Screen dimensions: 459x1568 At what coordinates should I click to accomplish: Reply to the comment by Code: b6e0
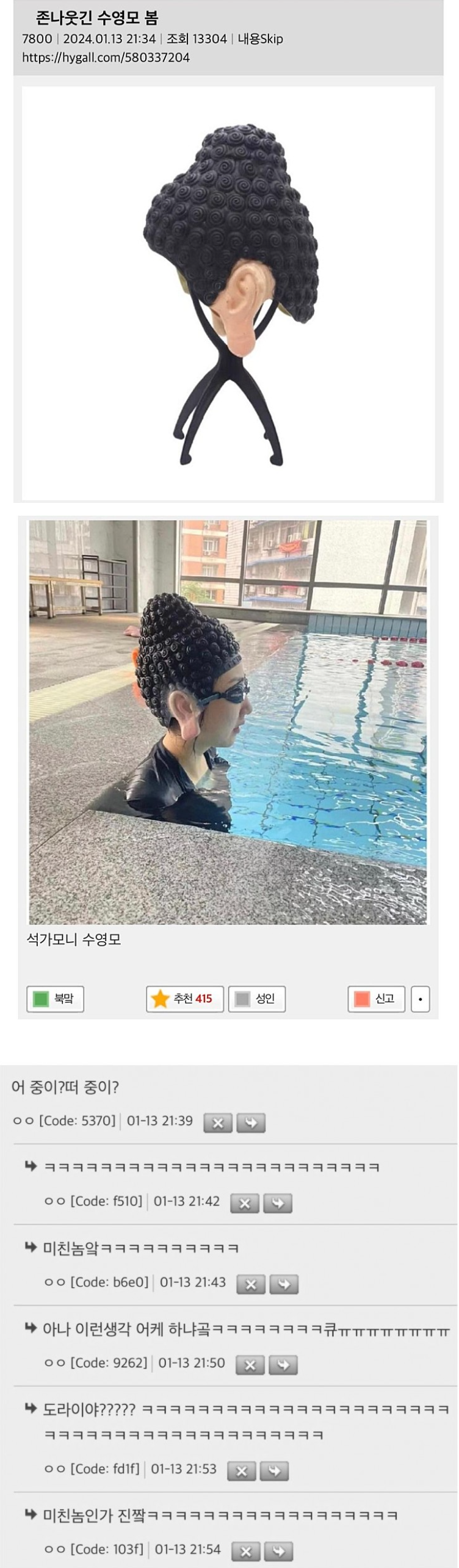[284, 1284]
